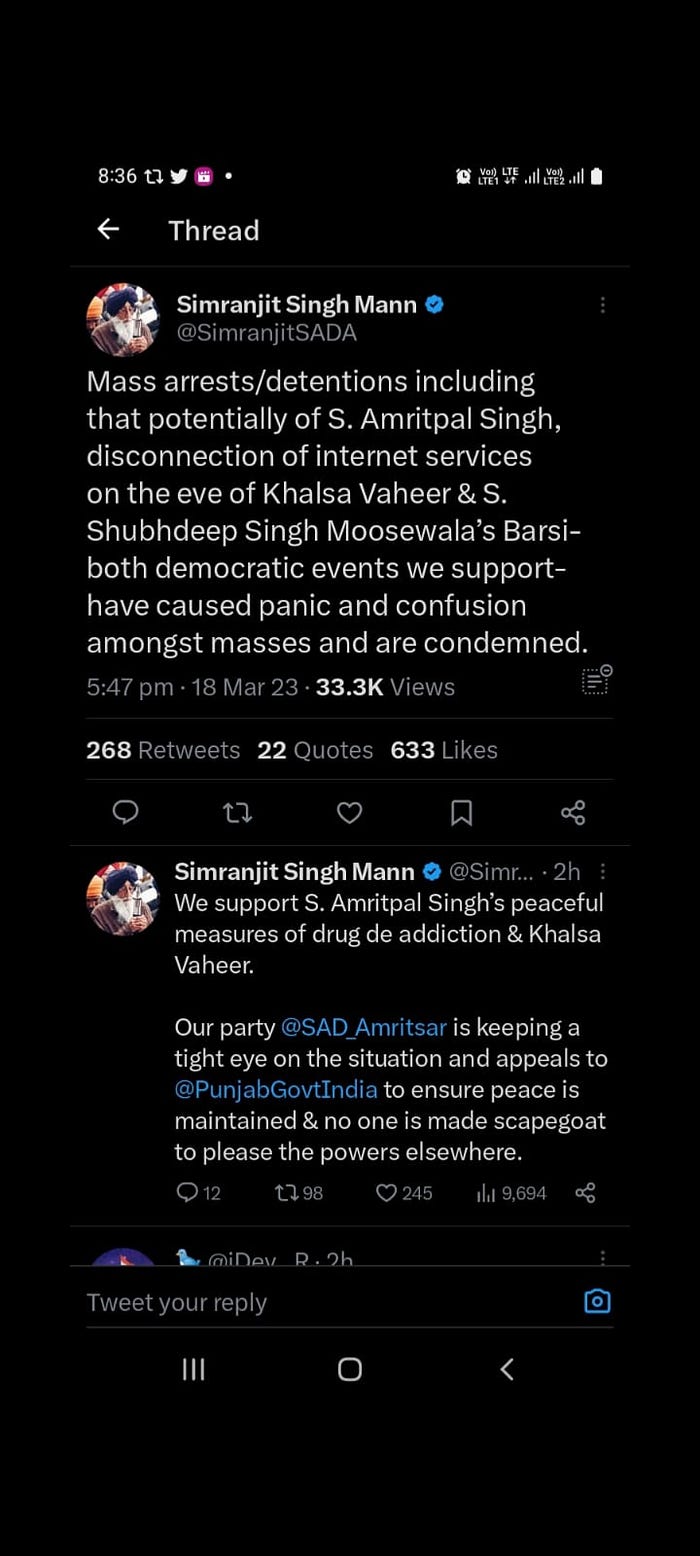Attach a photo using the camera icon
The height and width of the screenshot is (1556, 700).
pyautogui.click(x=597, y=1301)
